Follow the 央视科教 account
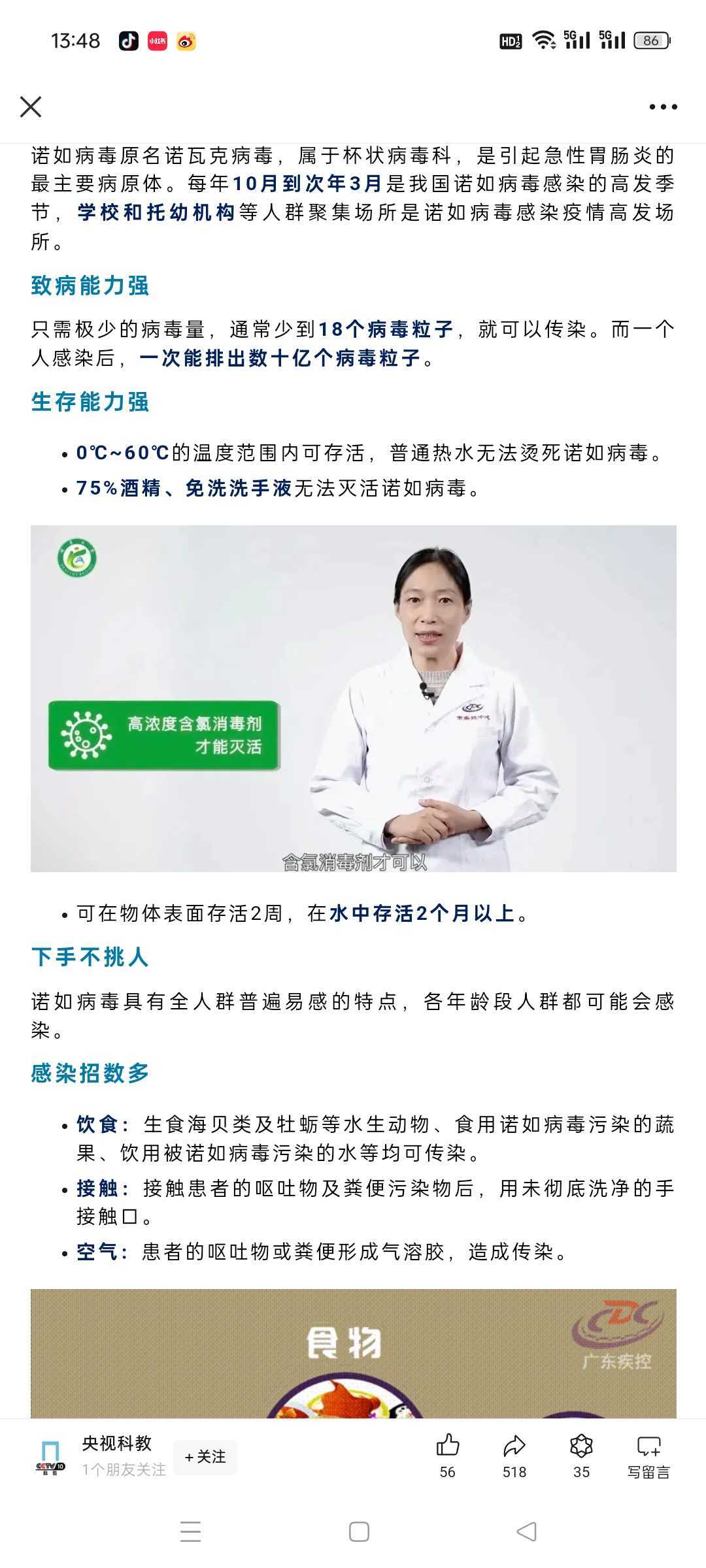 coord(205,1457)
